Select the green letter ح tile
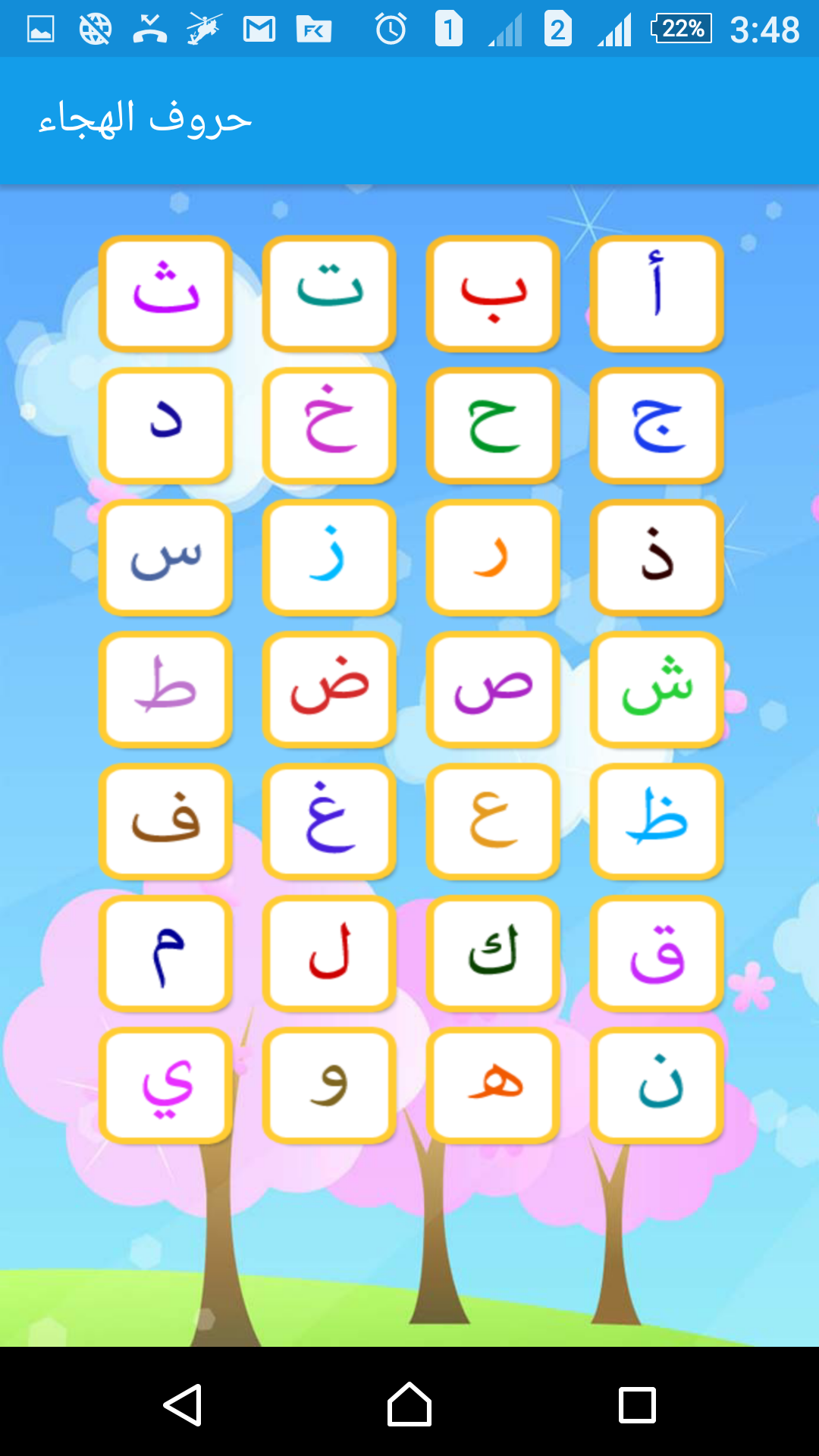Image resolution: width=819 pixels, height=1456 pixels. coord(493,425)
